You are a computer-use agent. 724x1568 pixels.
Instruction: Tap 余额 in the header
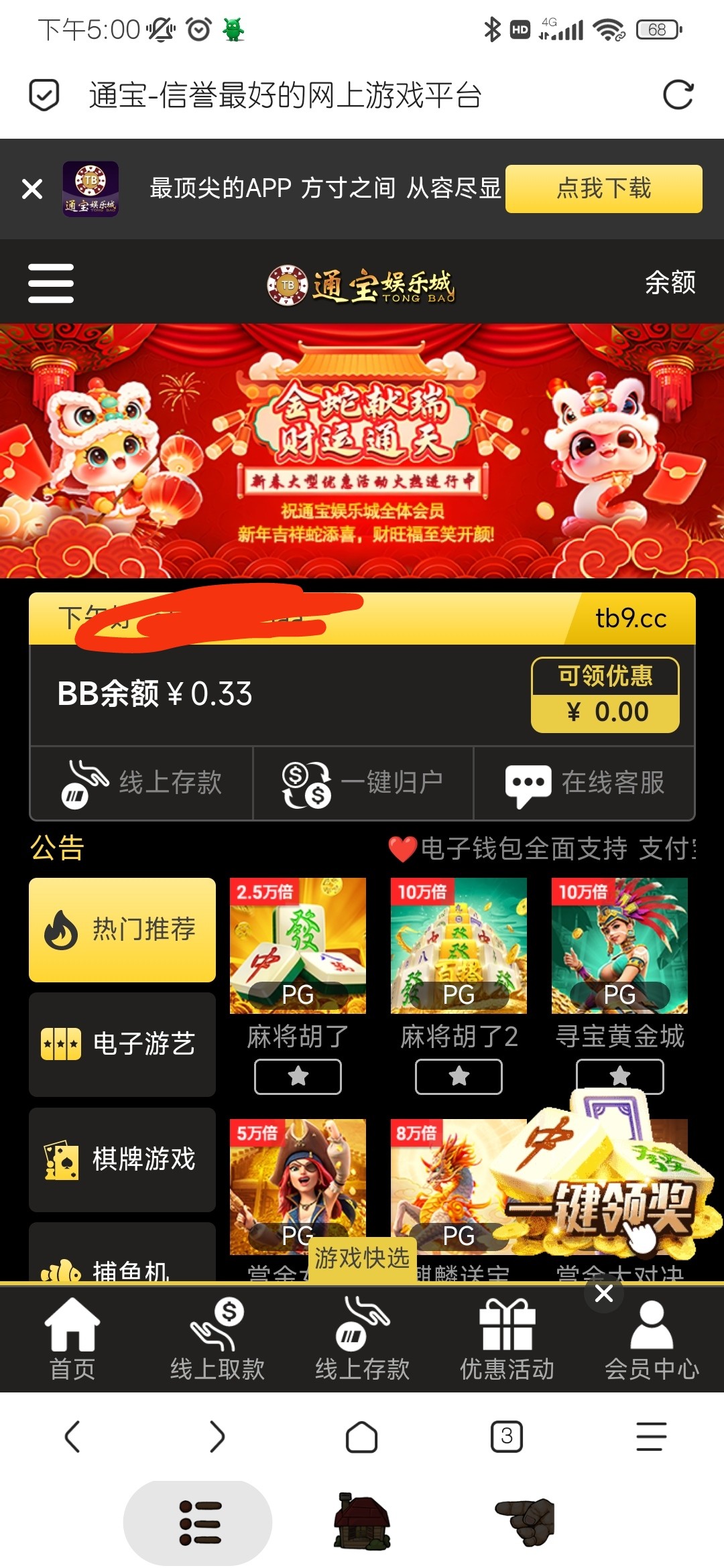pyautogui.click(x=670, y=283)
